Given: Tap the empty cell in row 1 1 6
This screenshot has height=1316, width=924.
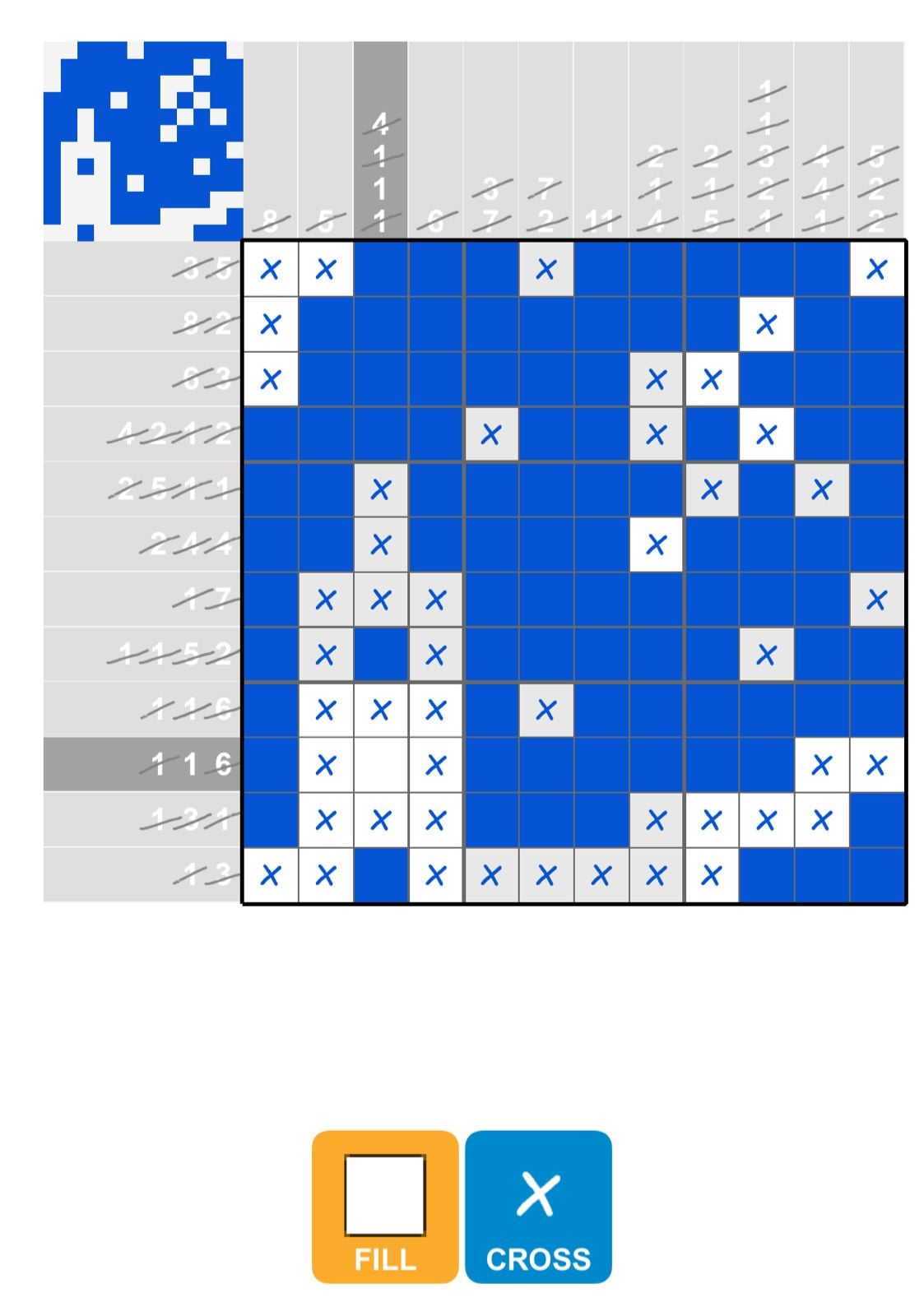Looking at the screenshot, I should click(x=380, y=765).
